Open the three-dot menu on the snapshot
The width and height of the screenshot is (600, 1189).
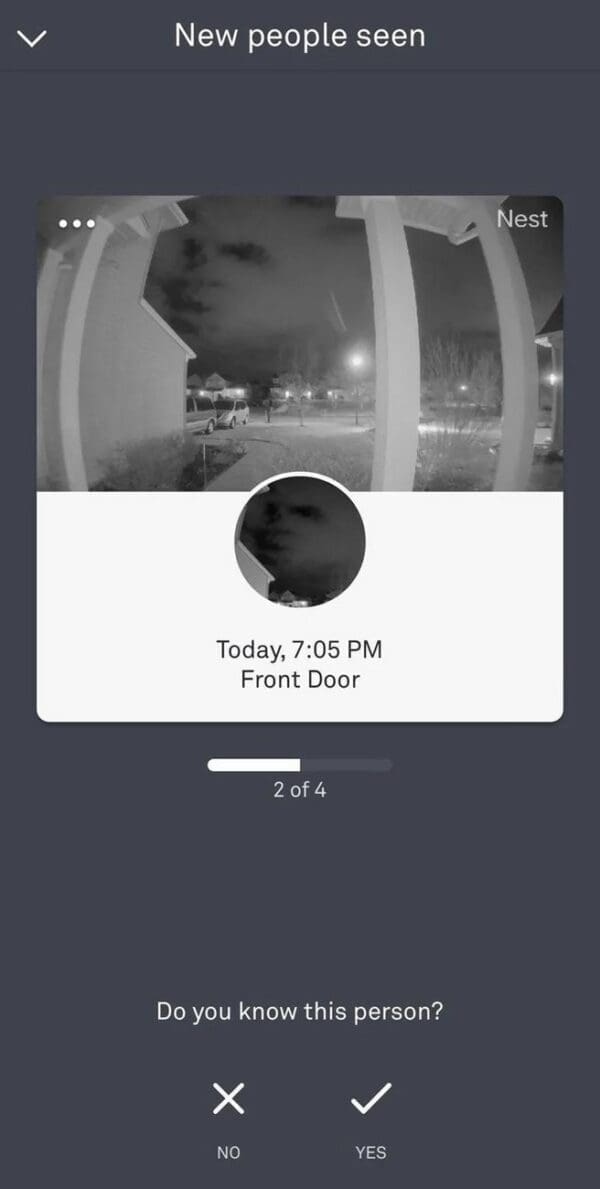[x=76, y=223]
